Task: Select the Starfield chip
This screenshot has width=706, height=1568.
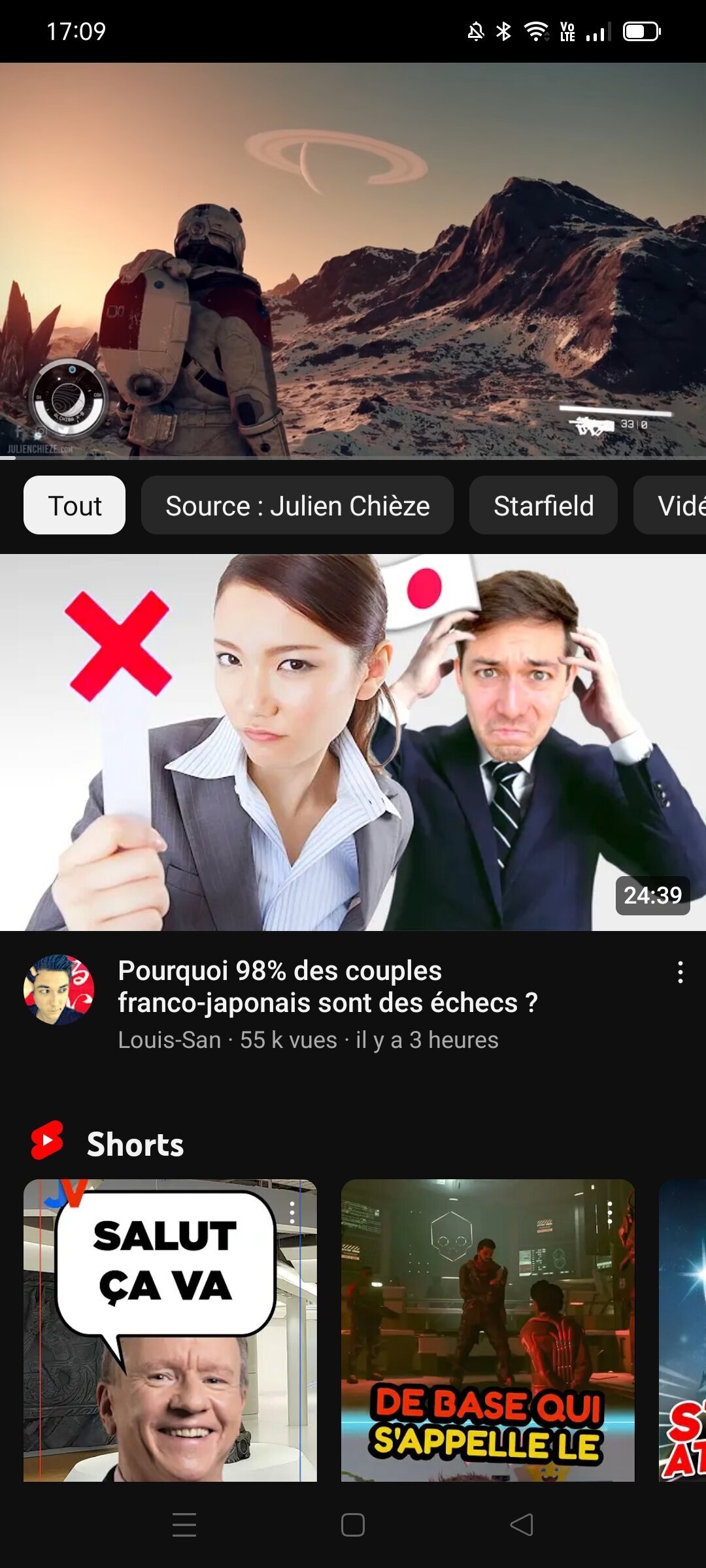Action: coord(543,505)
